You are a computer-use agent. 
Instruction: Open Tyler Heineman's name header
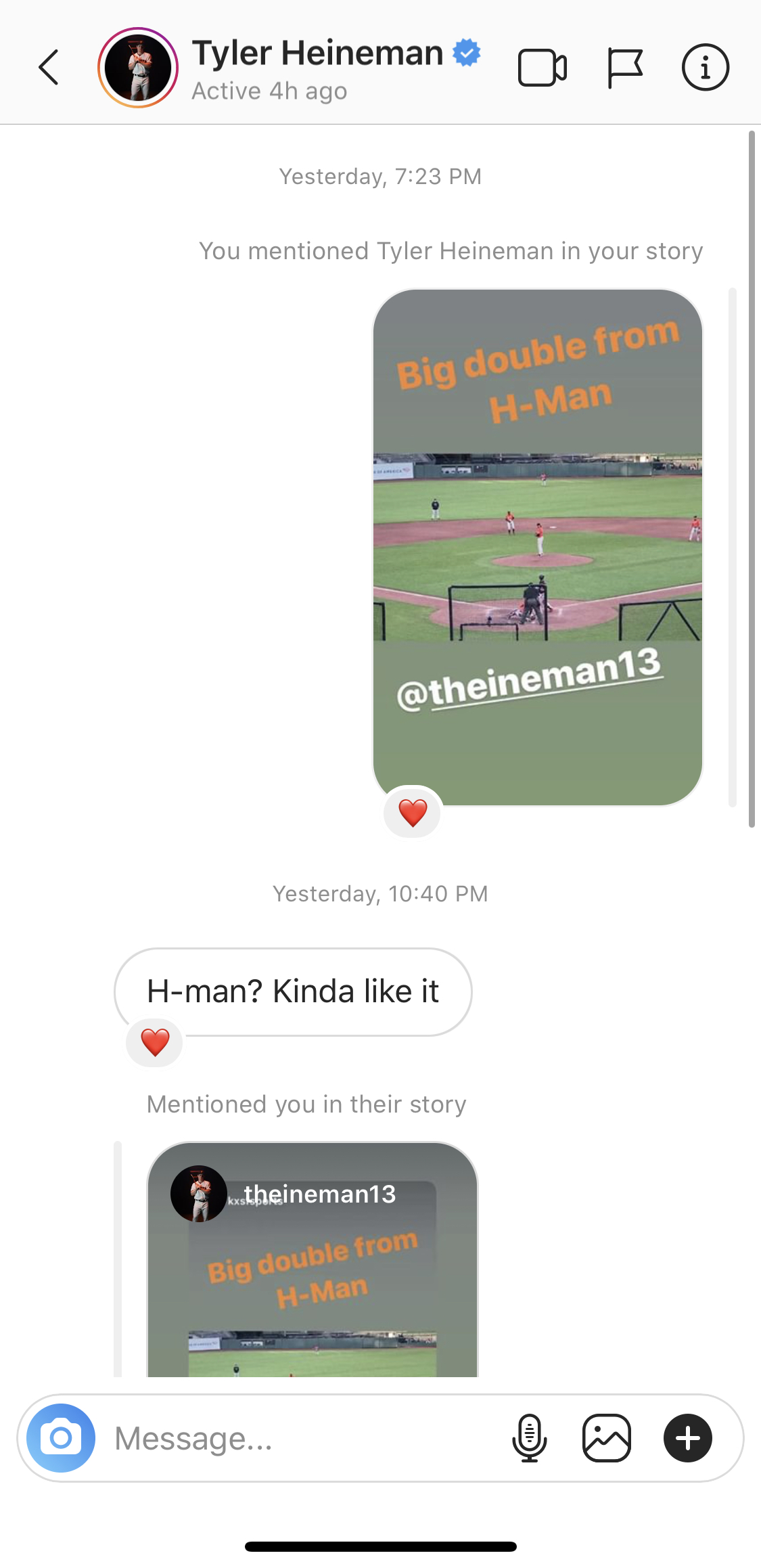[318, 54]
